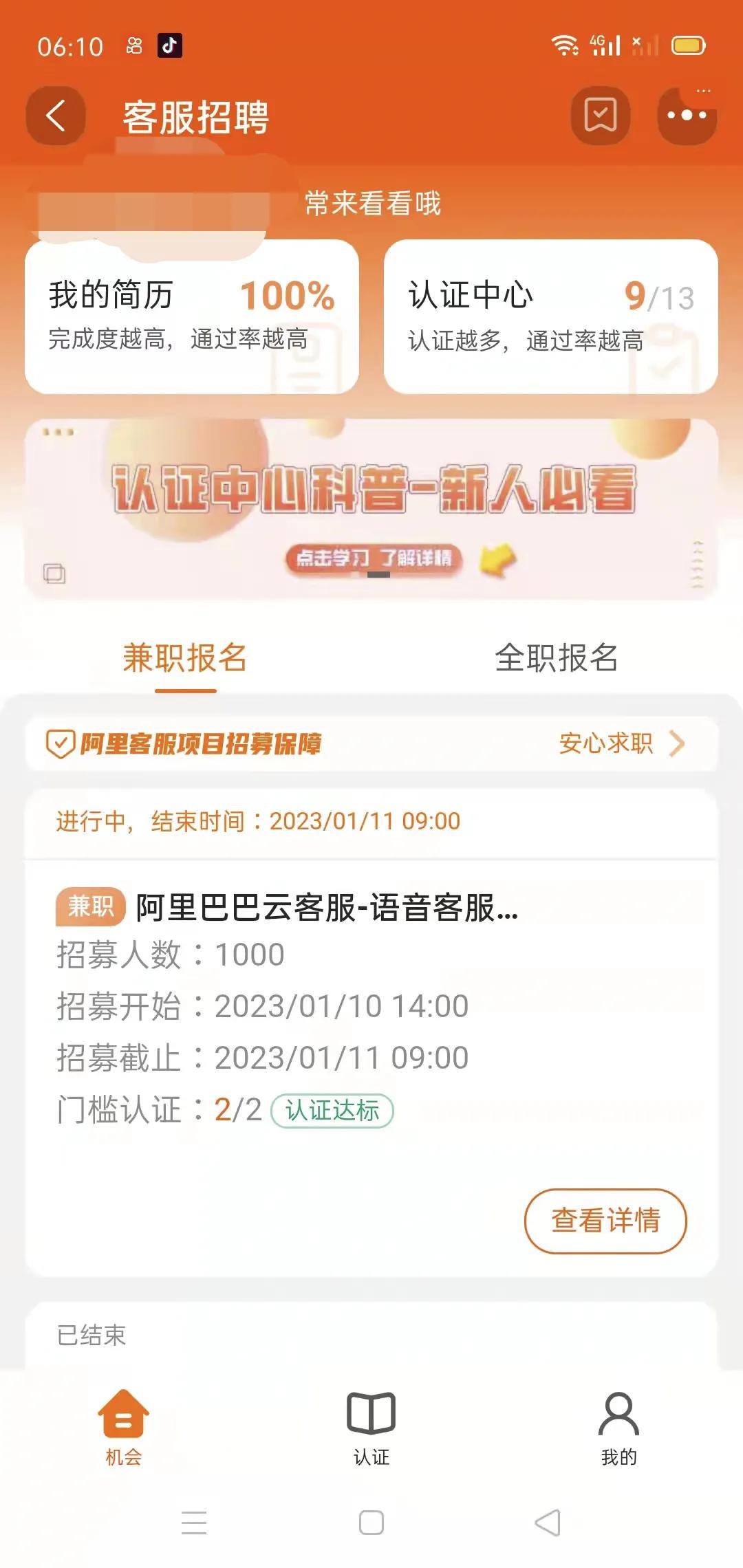Click the Wi-Fi icon in the status bar
Screen dimensions: 743x1568
[x=564, y=45]
